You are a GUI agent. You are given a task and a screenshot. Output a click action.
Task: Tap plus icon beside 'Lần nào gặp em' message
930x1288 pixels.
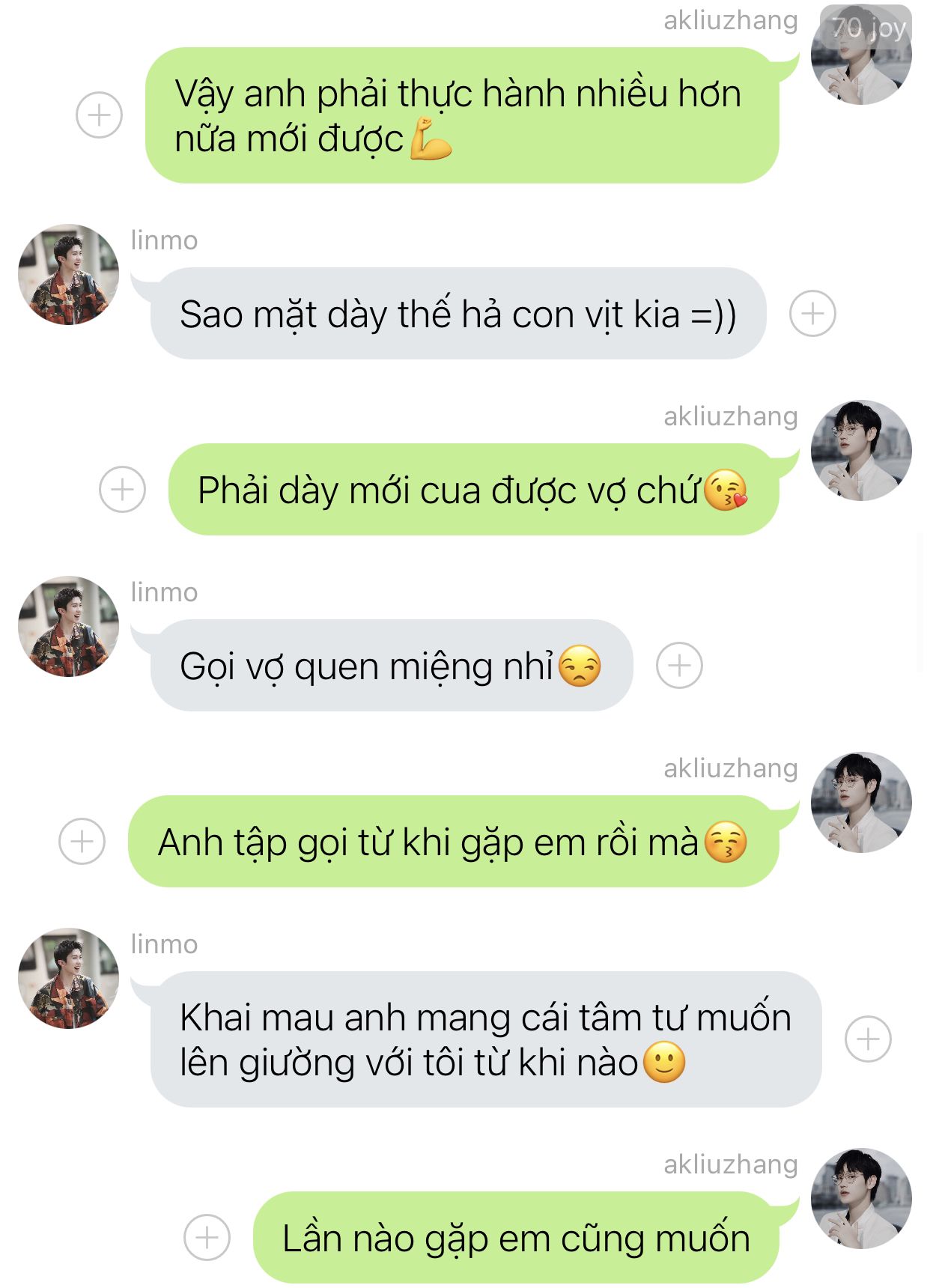point(207,1237)
